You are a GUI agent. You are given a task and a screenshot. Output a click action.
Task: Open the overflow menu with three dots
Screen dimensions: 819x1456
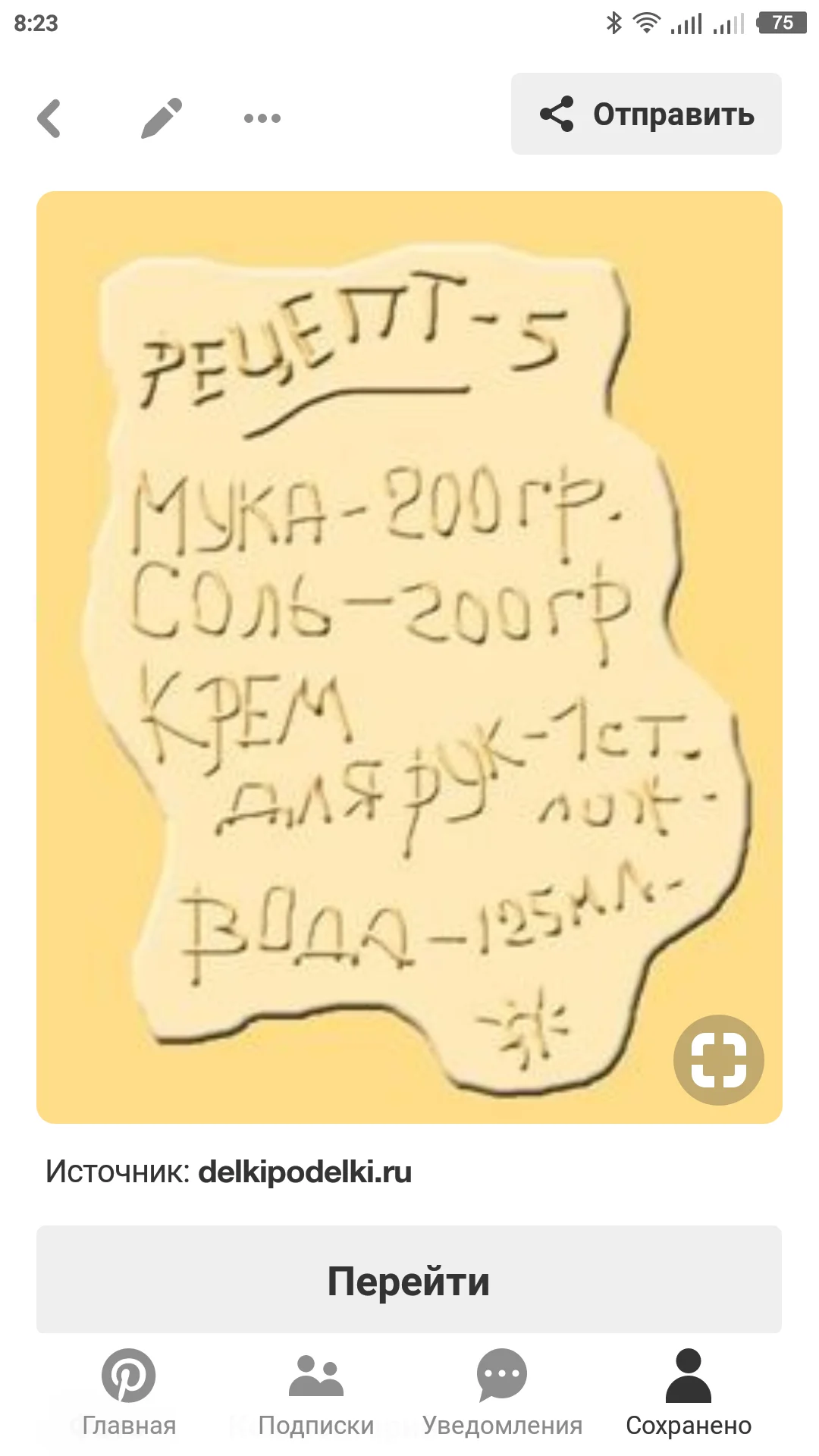(x=260, y=117)
